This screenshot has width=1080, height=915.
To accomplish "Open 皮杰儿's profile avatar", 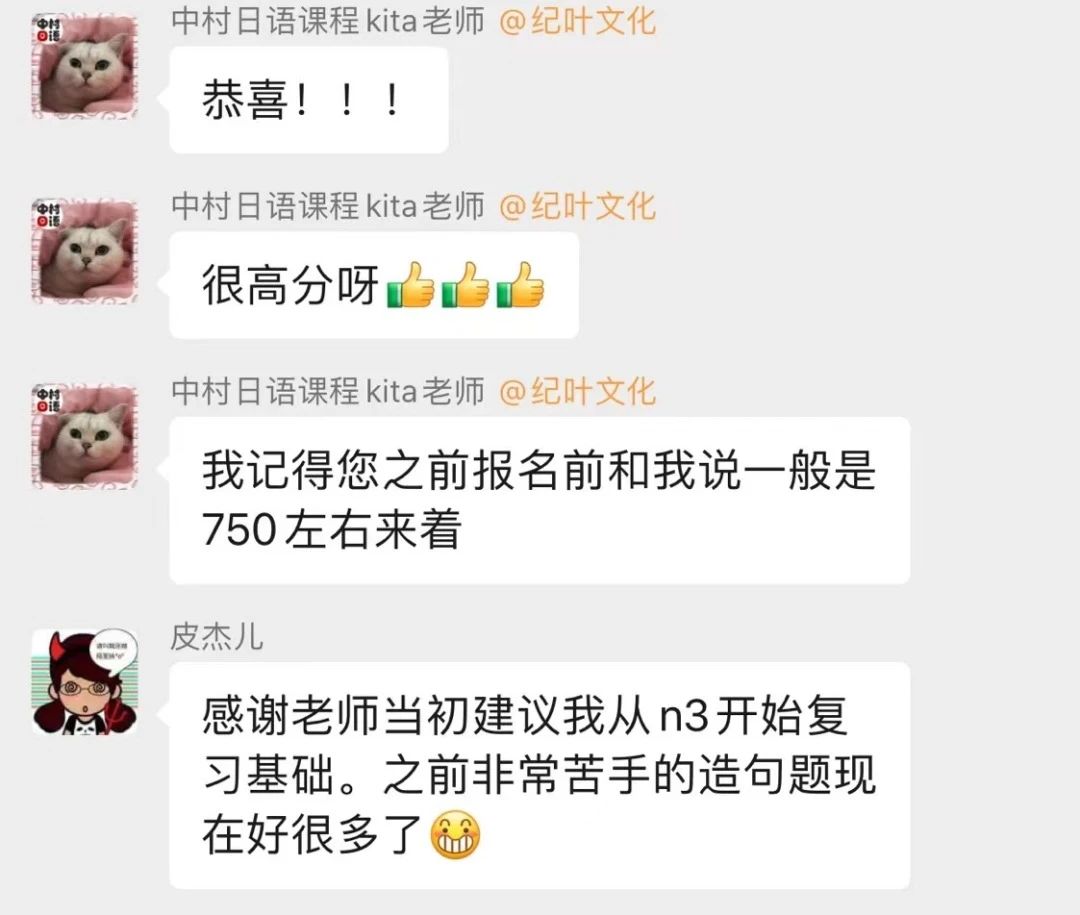I will click(84, 681).
